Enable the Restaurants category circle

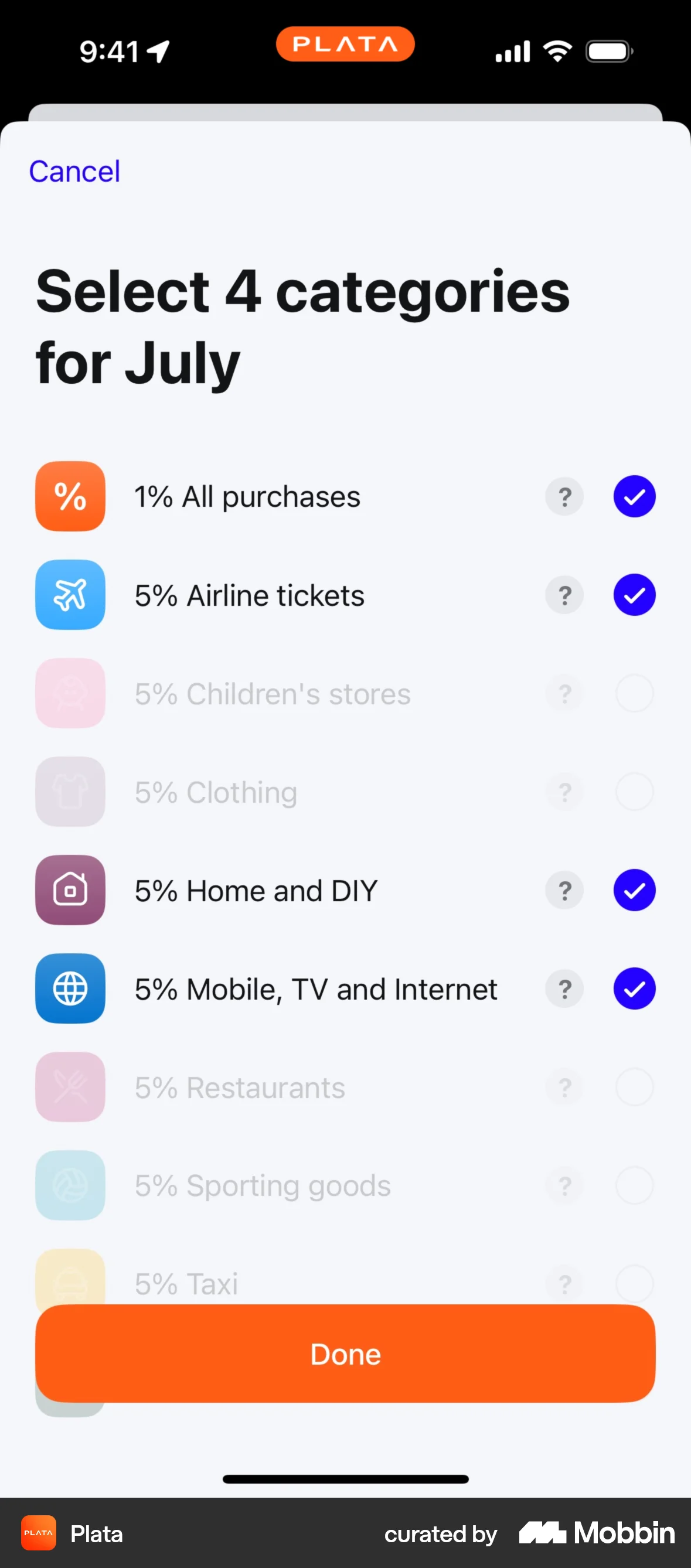point(634,1087)
